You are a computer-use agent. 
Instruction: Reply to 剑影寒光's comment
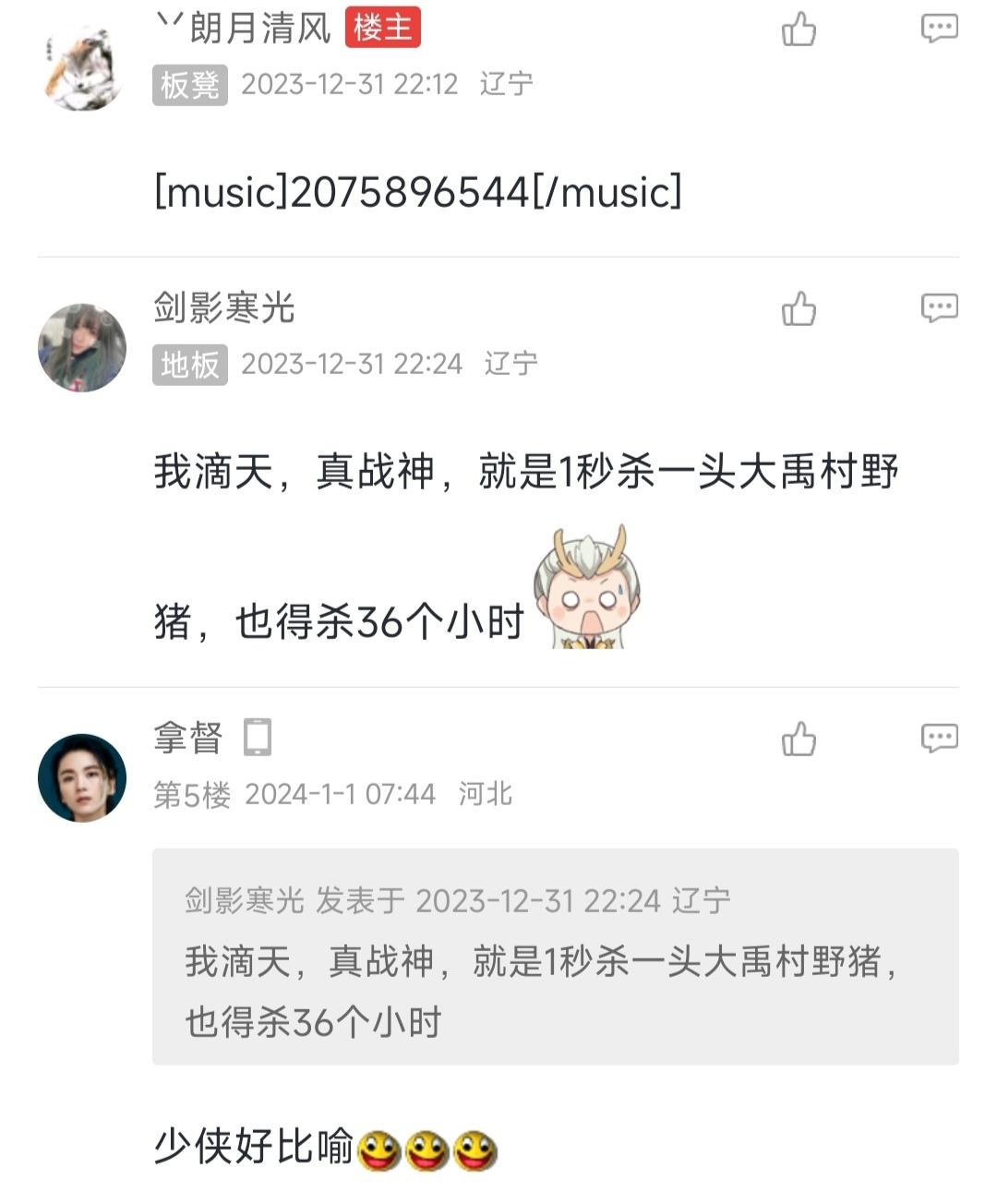coord(939,307)
